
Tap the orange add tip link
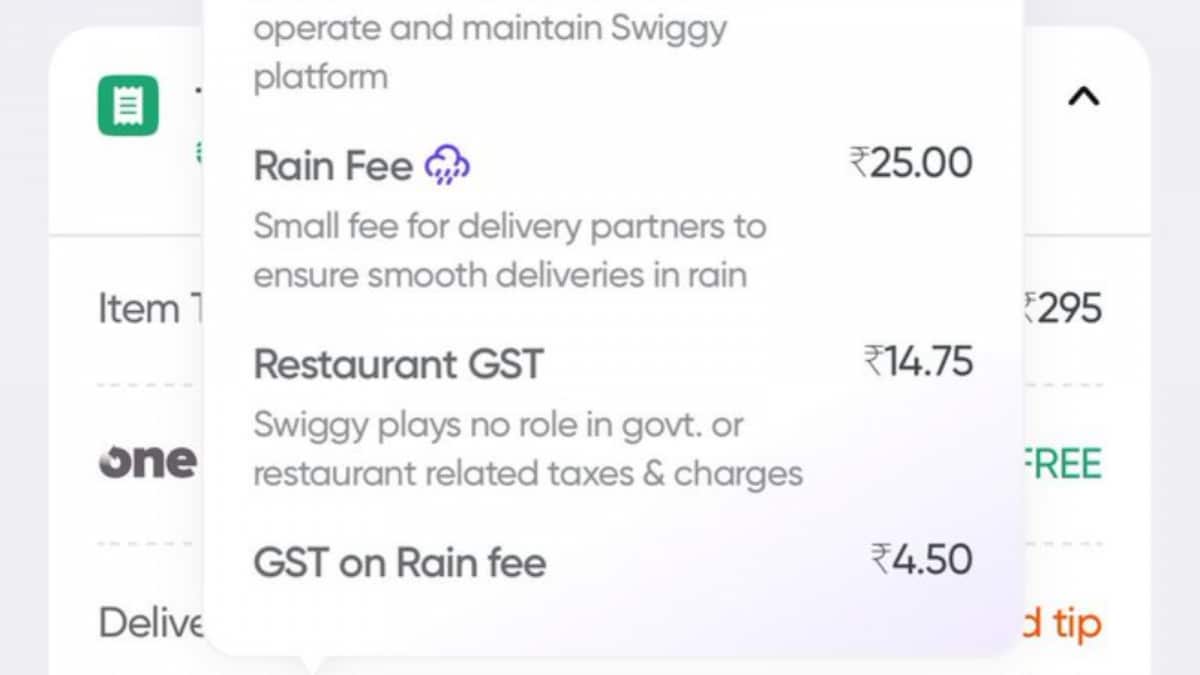1062,624
